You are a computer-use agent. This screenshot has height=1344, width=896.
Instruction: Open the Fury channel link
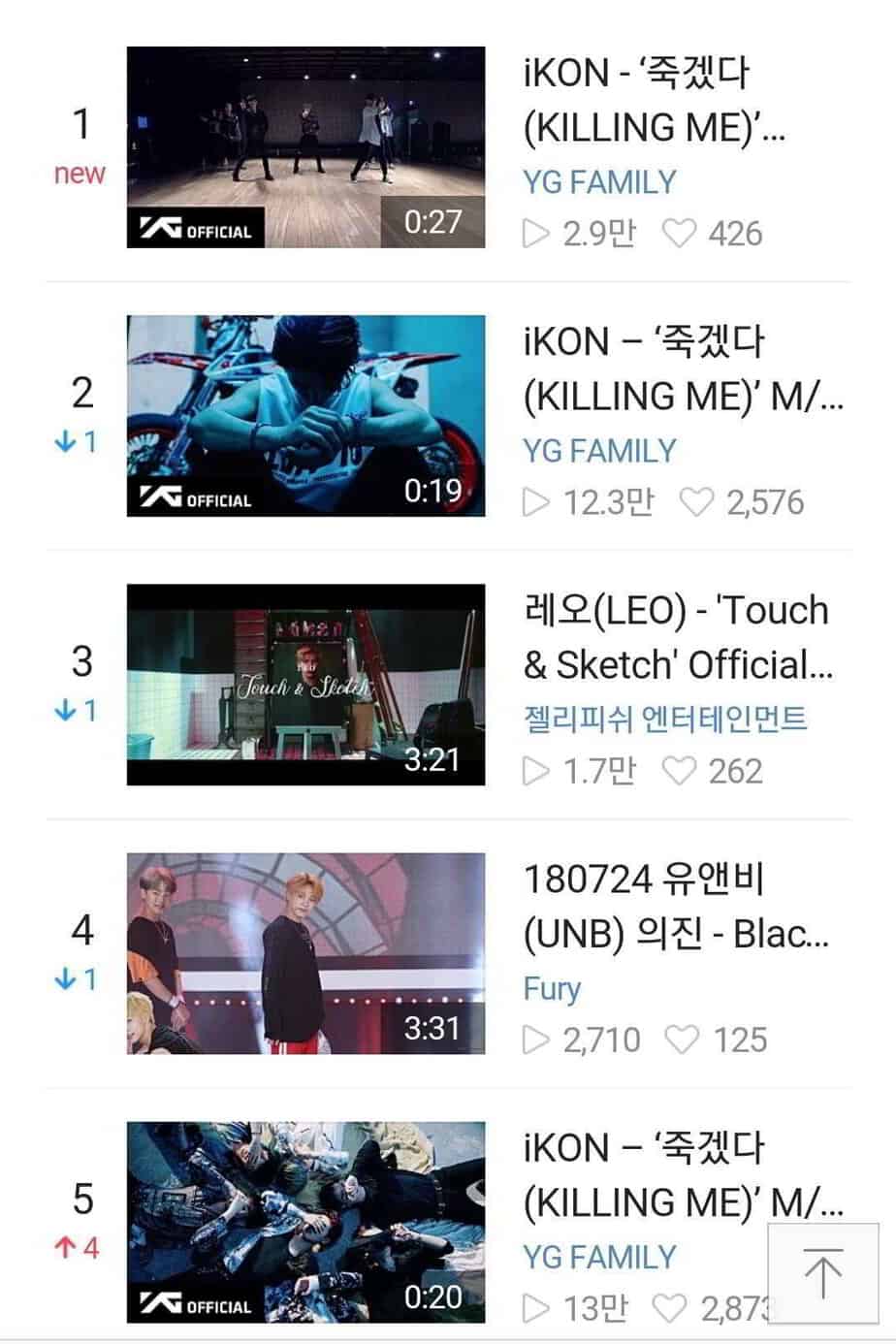[x=552, y=988]
